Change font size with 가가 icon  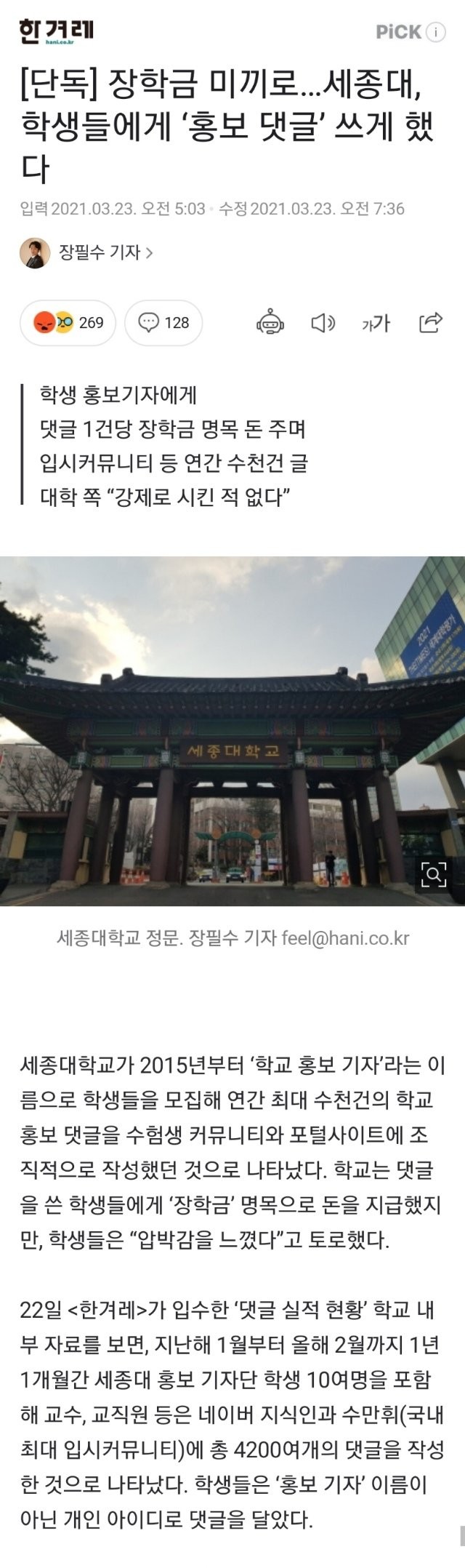point(376,322)
